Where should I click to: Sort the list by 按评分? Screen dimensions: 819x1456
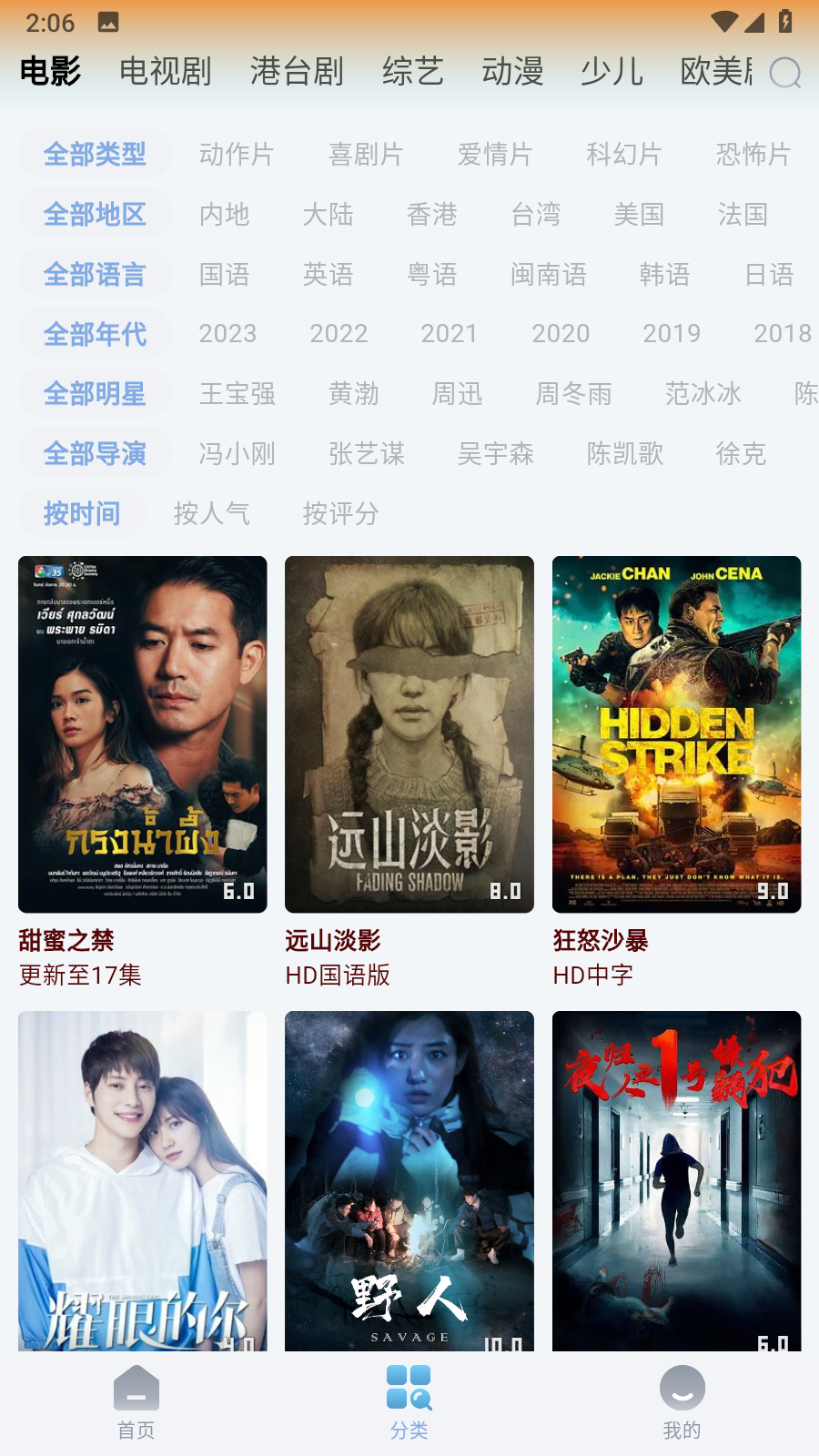[340, 513]
